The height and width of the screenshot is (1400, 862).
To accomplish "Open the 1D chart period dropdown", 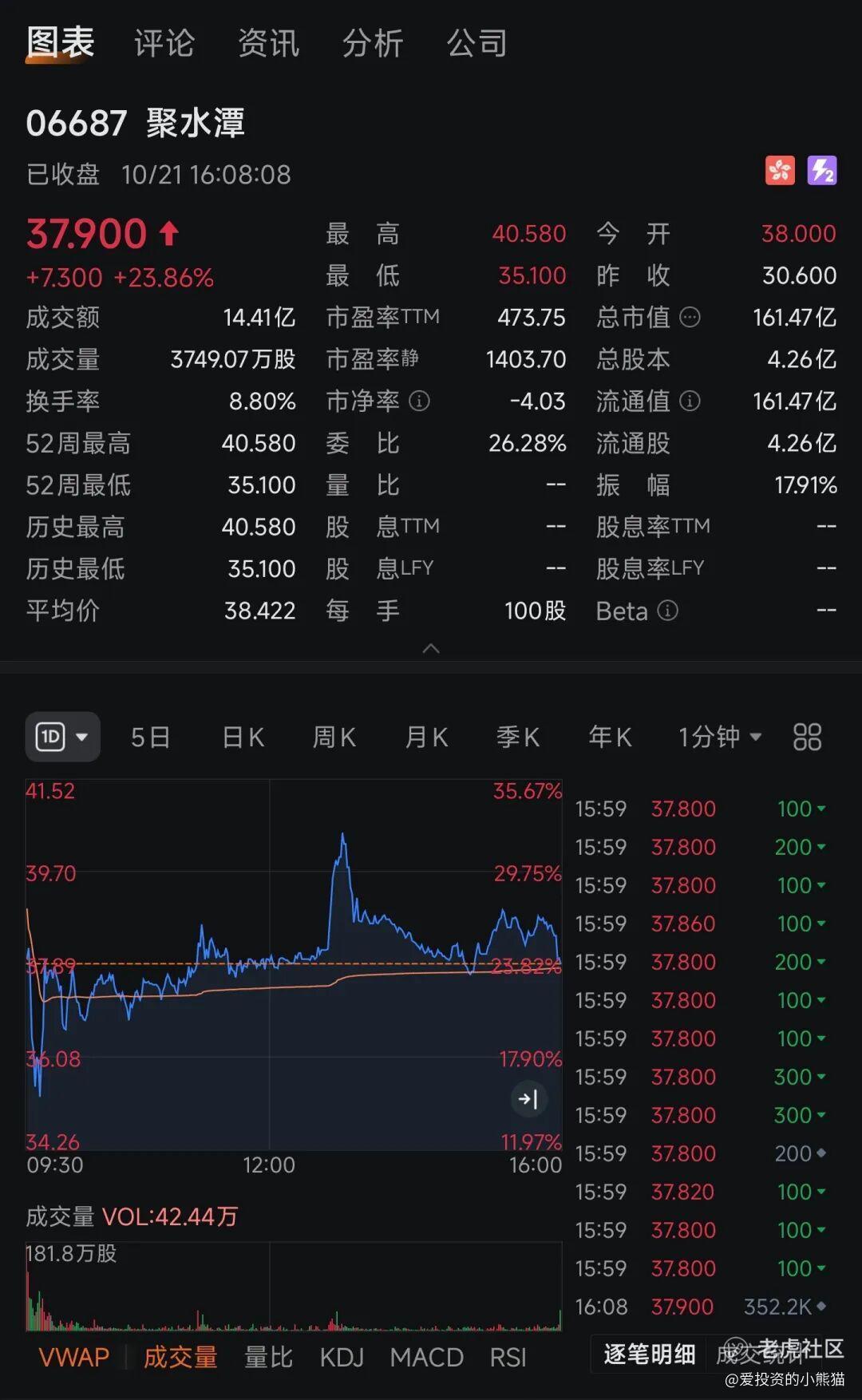I will pos(62,737).
